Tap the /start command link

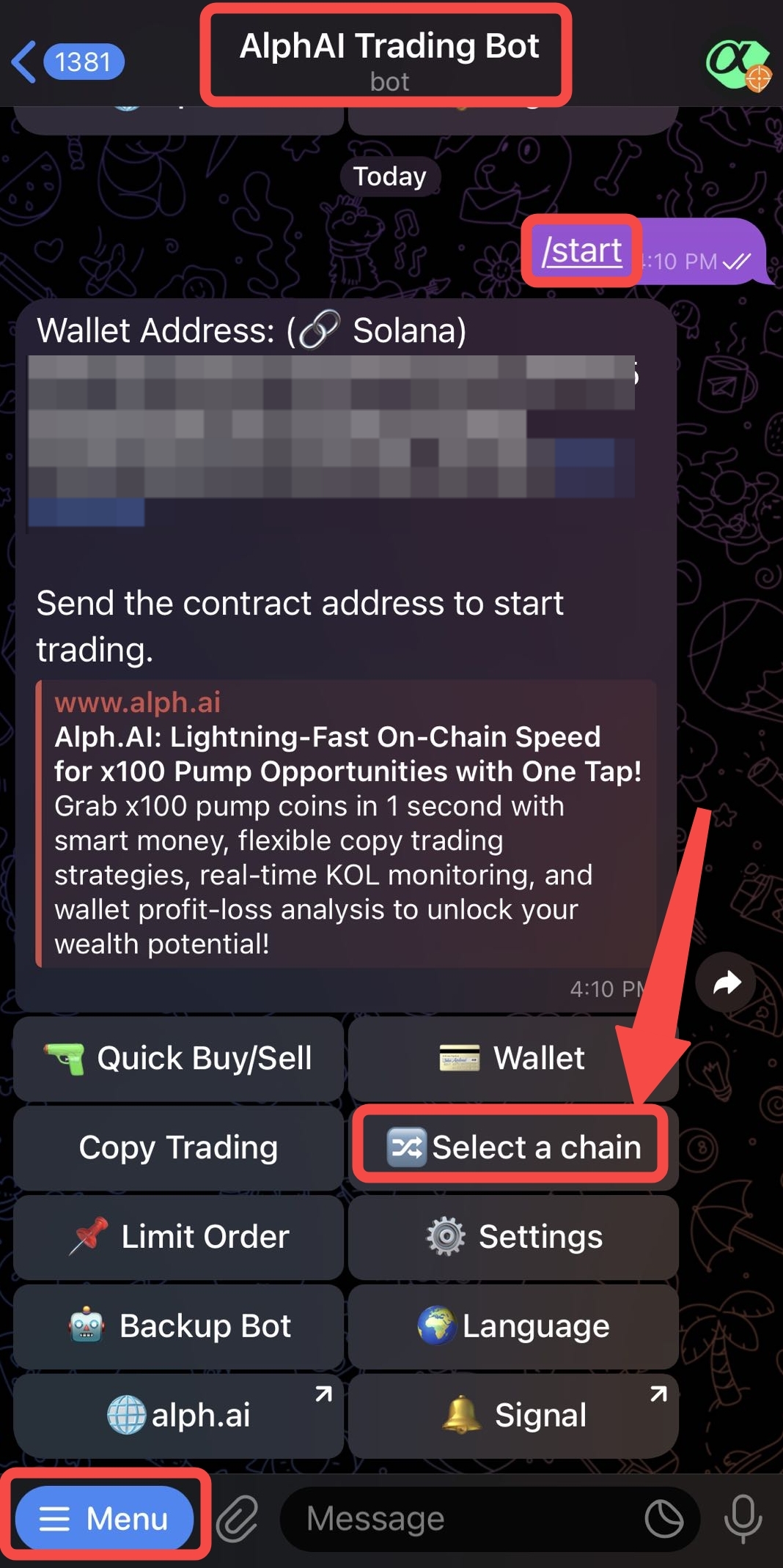581,251
